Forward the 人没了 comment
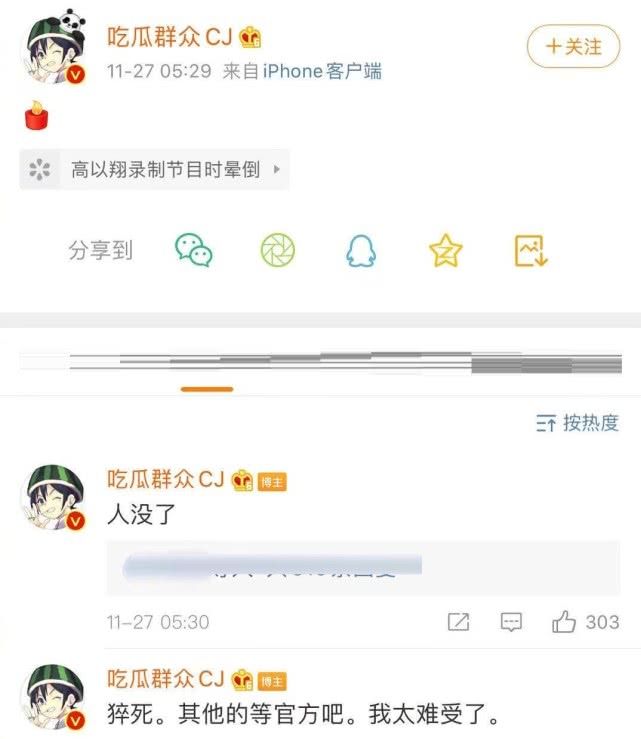The height and width of the screenshot is (739, 641). [x=458, y=622]
